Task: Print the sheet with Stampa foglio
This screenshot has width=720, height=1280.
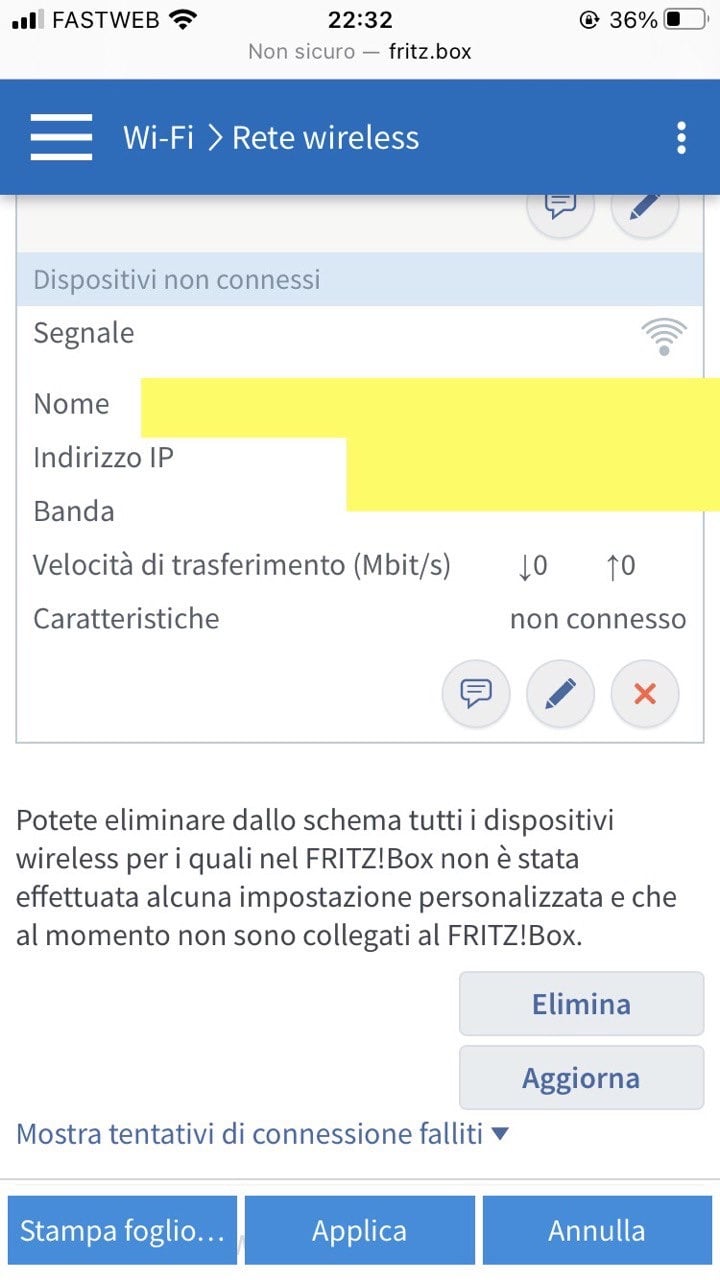Action: [123, 1230]
